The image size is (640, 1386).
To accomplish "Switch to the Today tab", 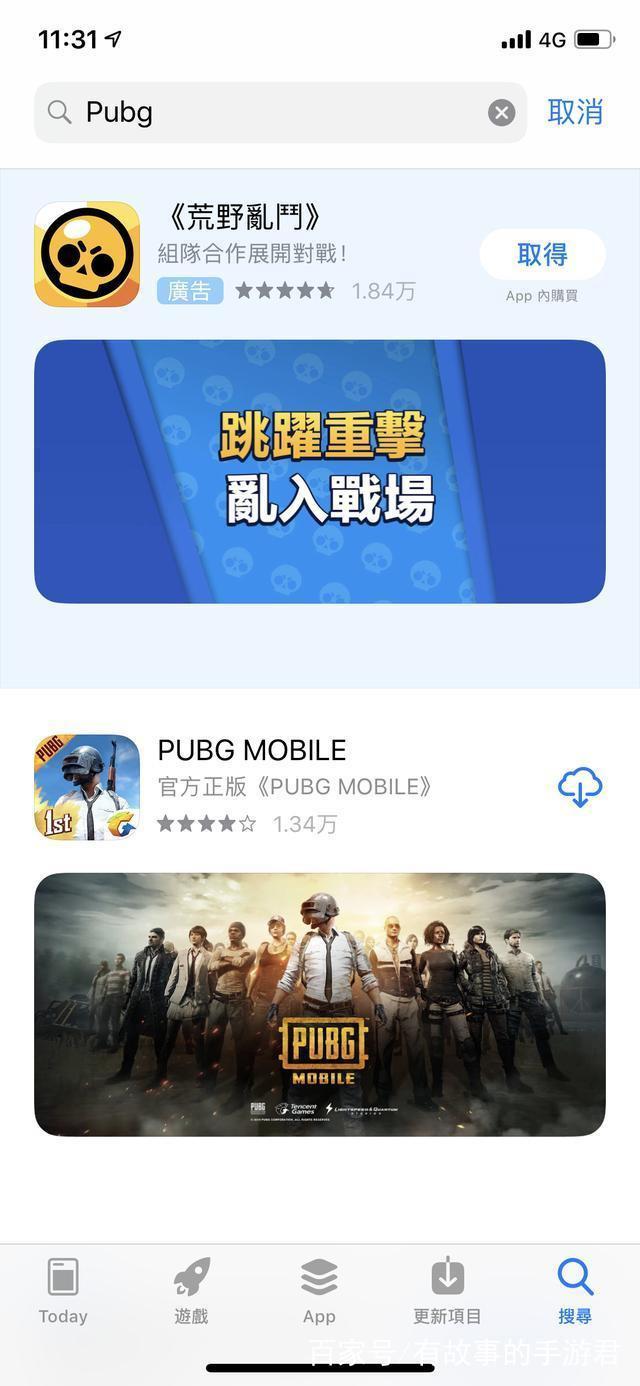I will pyautogui.click(x=63, y=1291).
